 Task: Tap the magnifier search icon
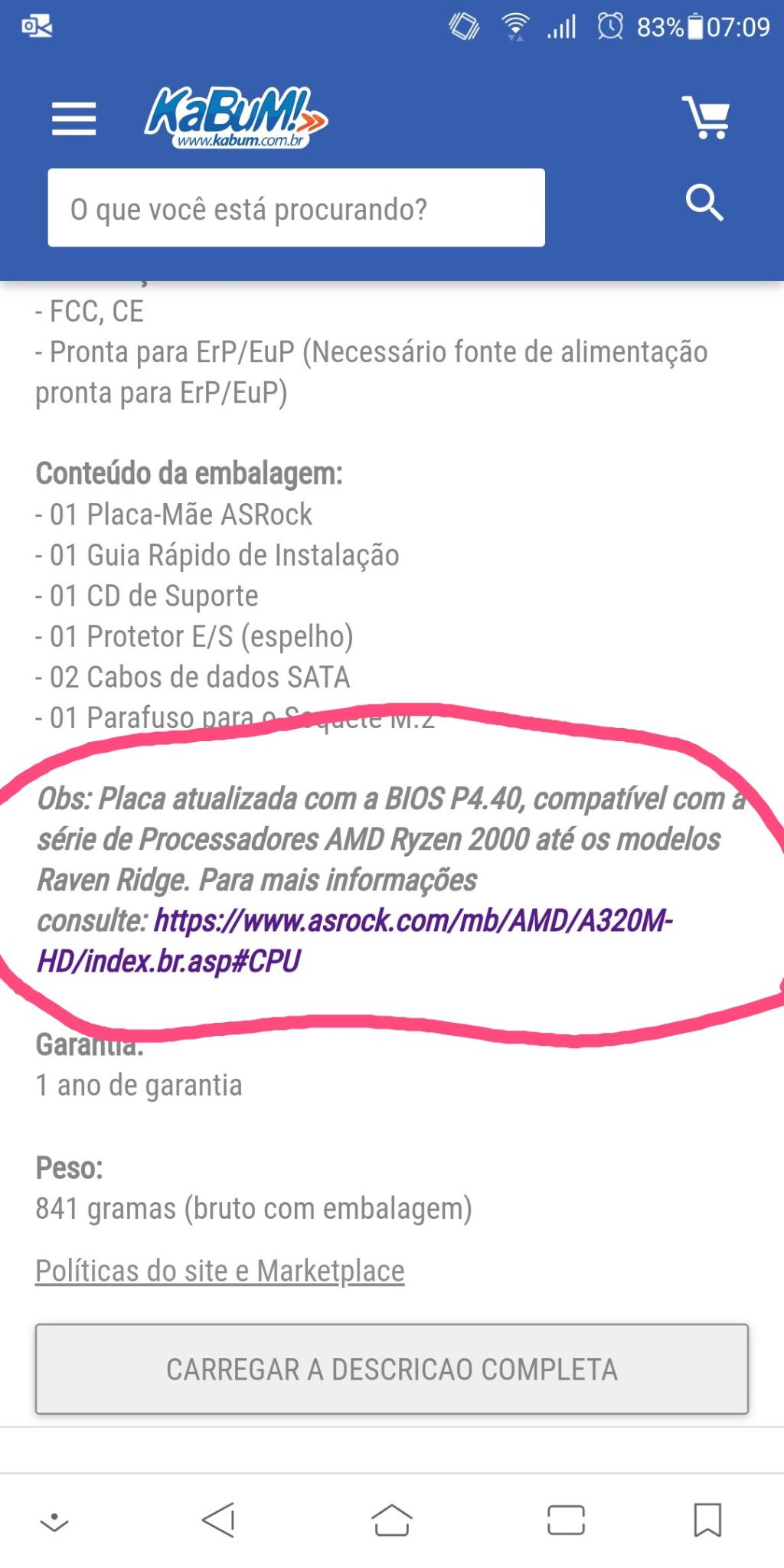tap(704, 203)
